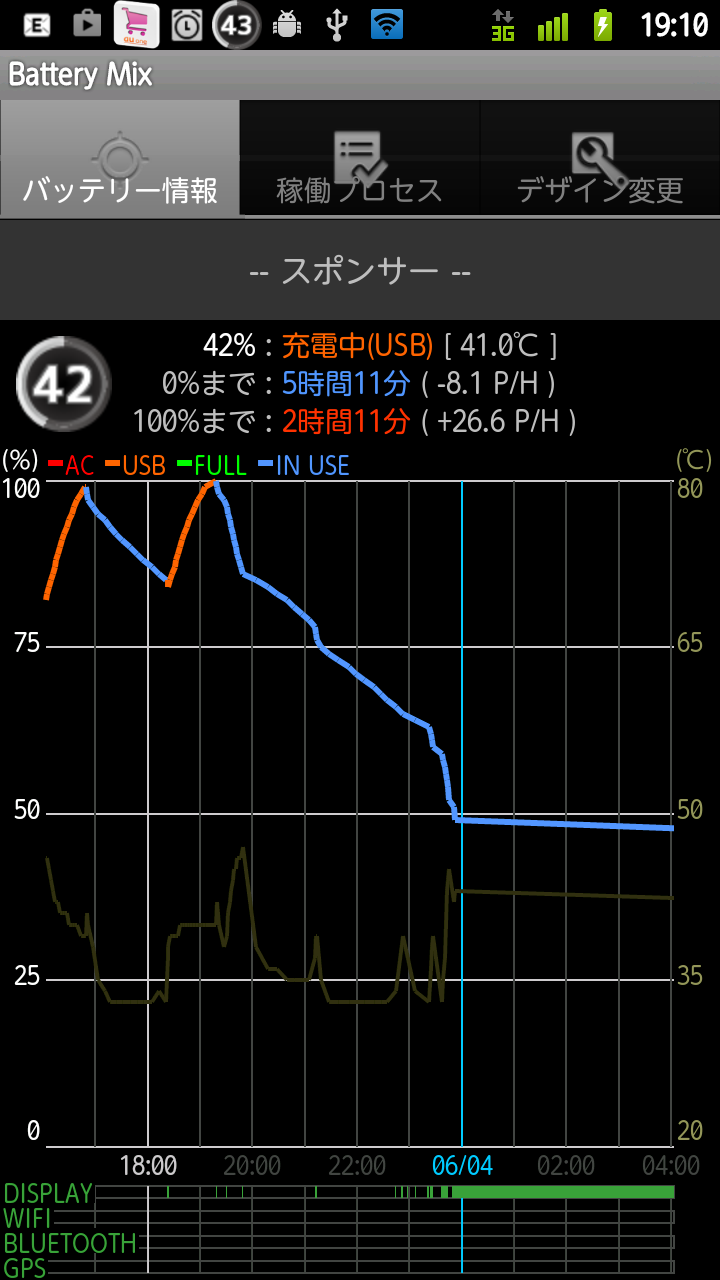The image size is (720, 1280).
Task: Tap the スポンサー banner
Action: [360, 270]
